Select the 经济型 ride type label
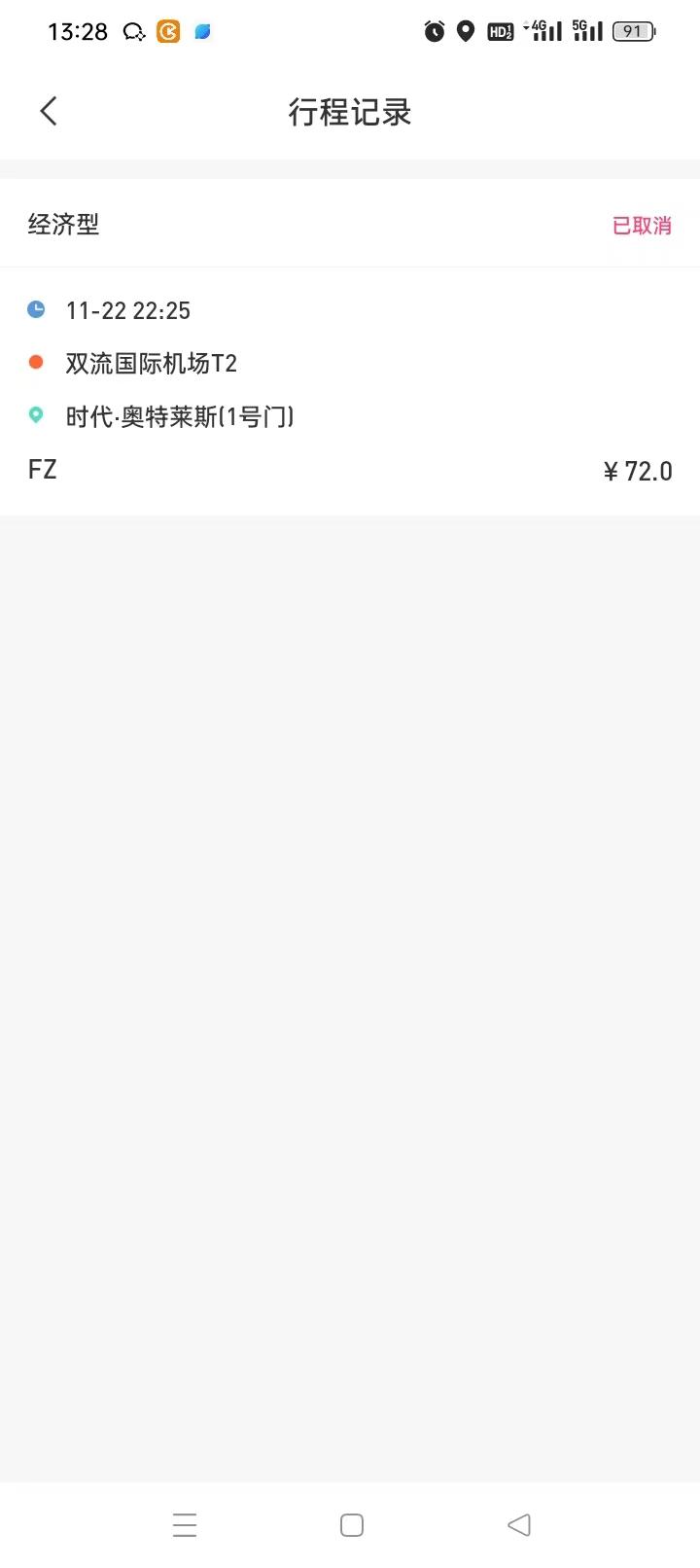This screenshot has width=700, height=1568. (64, 225)
